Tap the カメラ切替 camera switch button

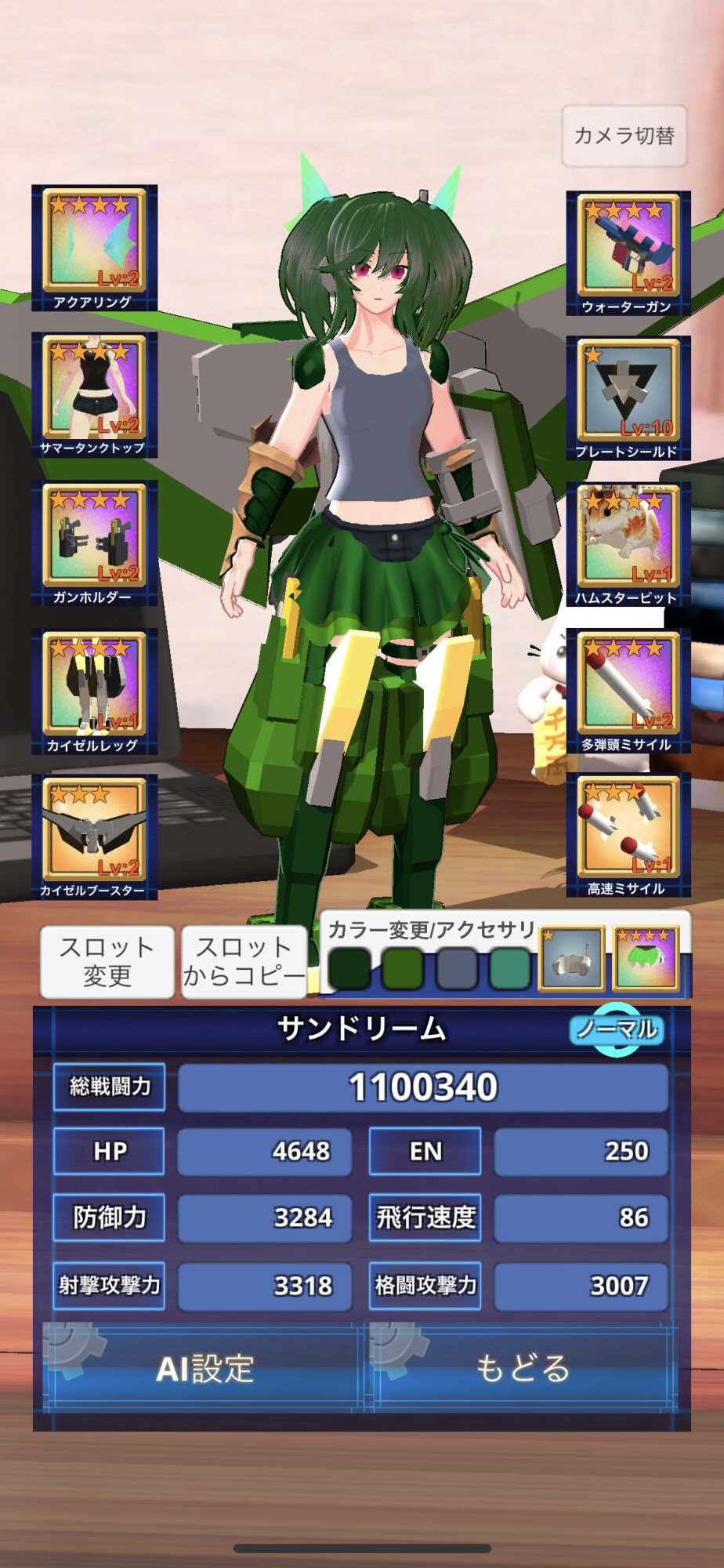coord(624,136)
